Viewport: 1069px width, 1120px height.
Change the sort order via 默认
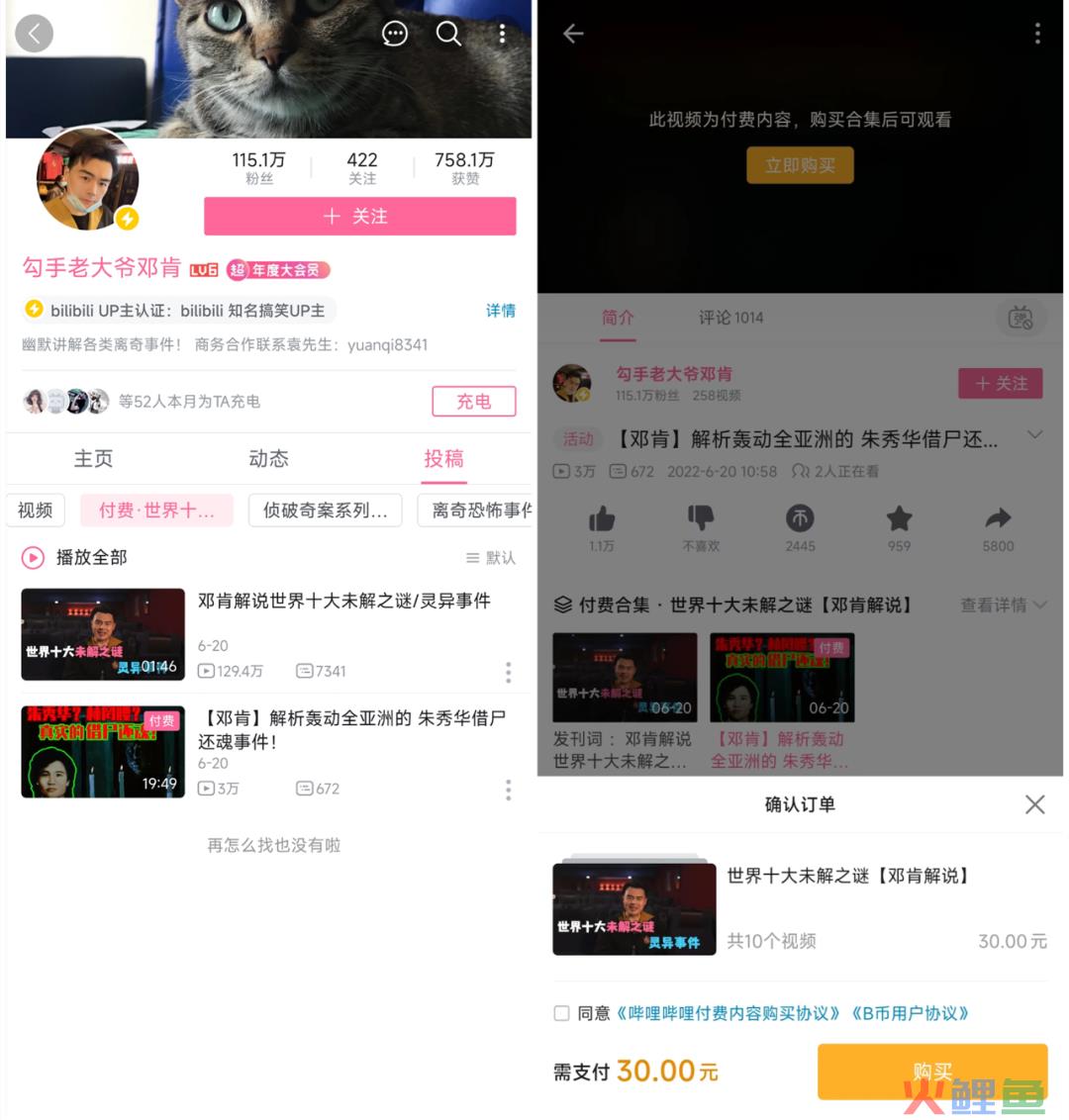pyautogui.click(x=491, y=558)
